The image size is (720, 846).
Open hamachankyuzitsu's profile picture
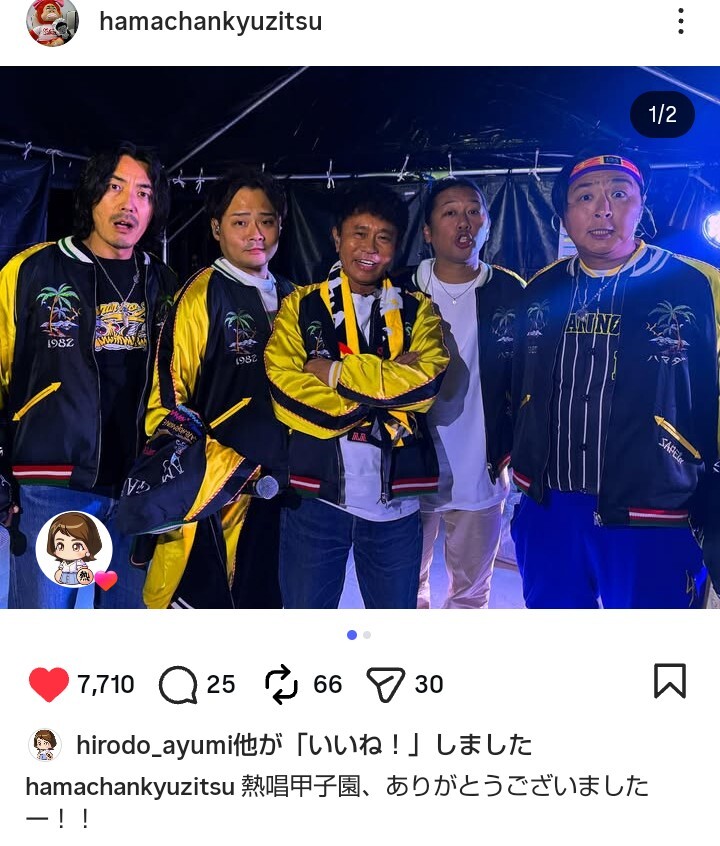coord(52,22)
